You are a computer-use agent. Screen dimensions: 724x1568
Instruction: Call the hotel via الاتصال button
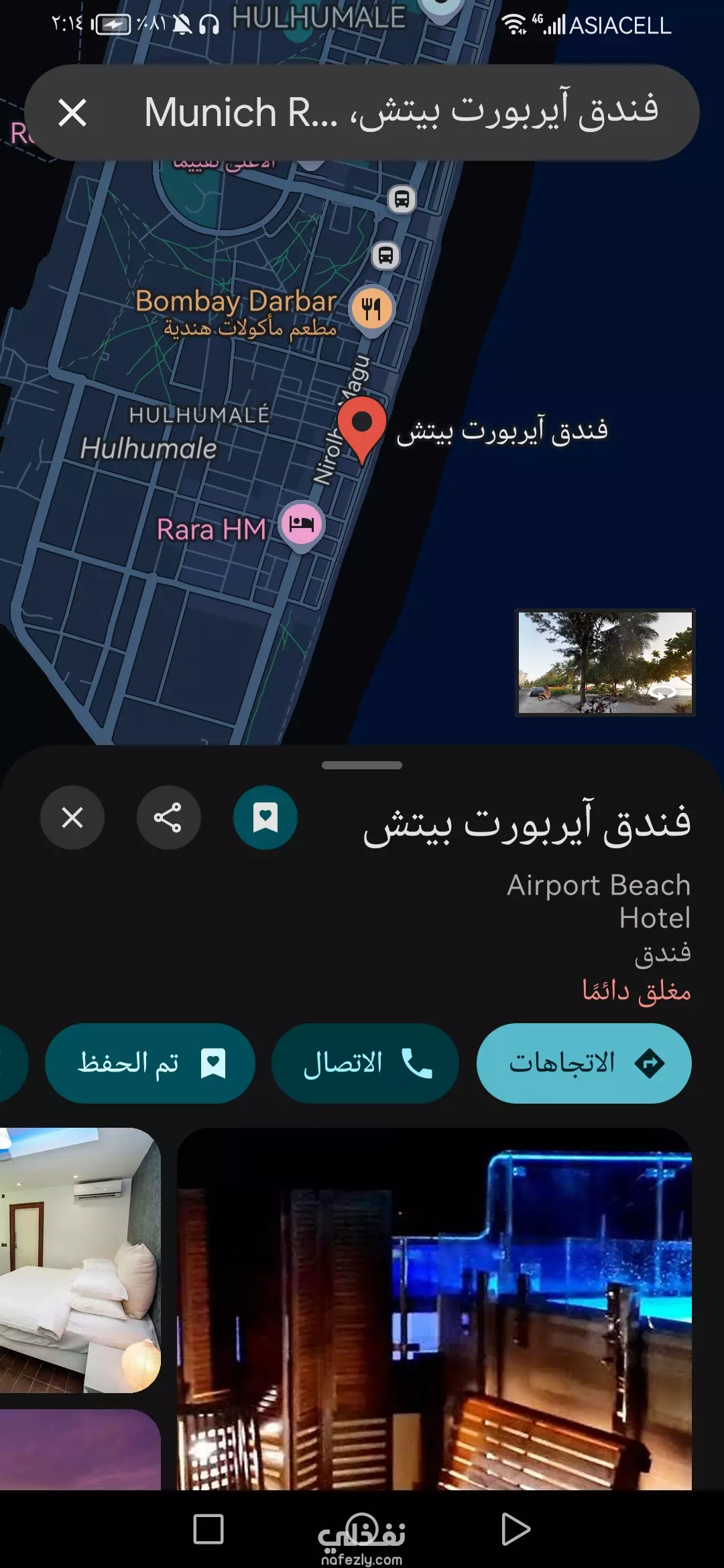point(365,1063)
